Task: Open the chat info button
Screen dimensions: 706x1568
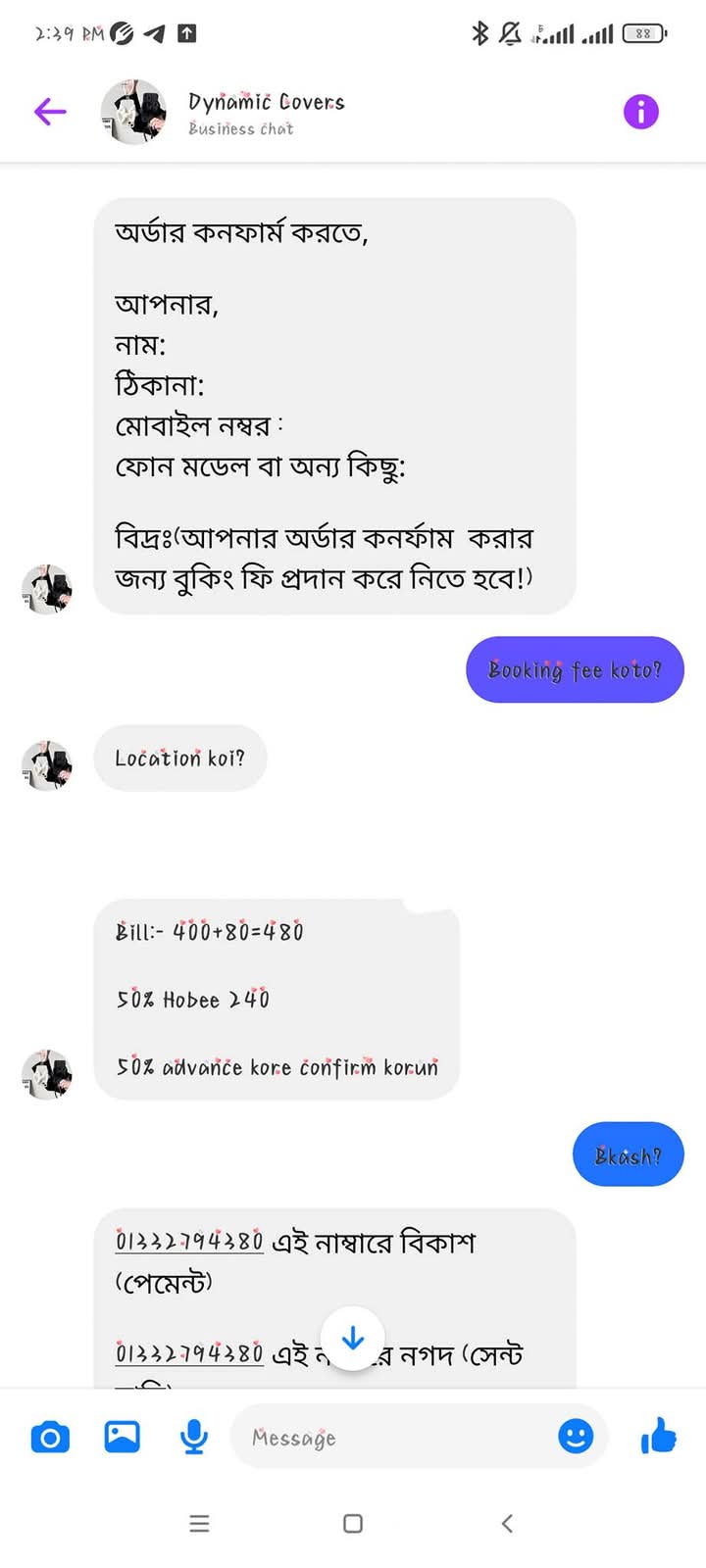Action: (641, 112)
